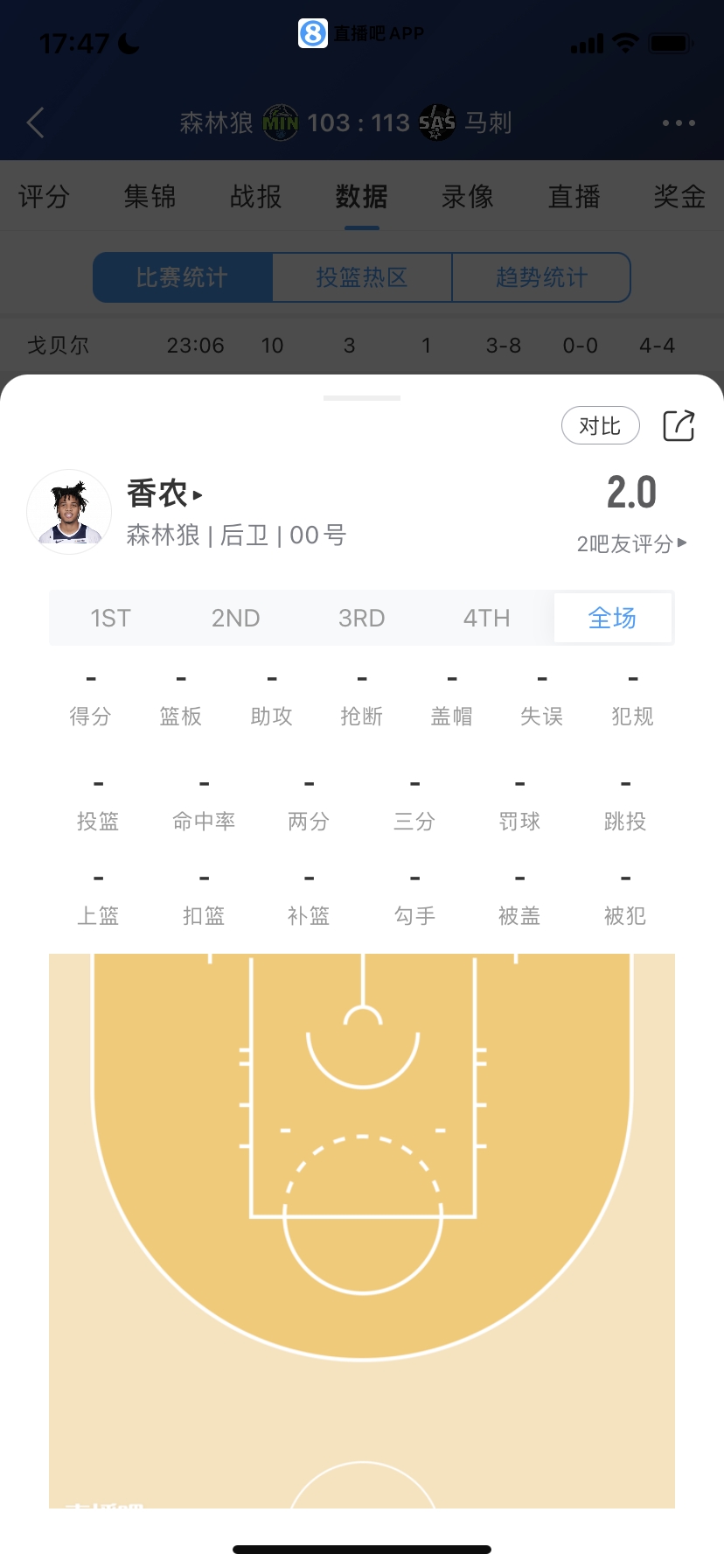Open the three-dot more menu
The width and height of the screenshot is (724, 1568).
tap(679, 122)
